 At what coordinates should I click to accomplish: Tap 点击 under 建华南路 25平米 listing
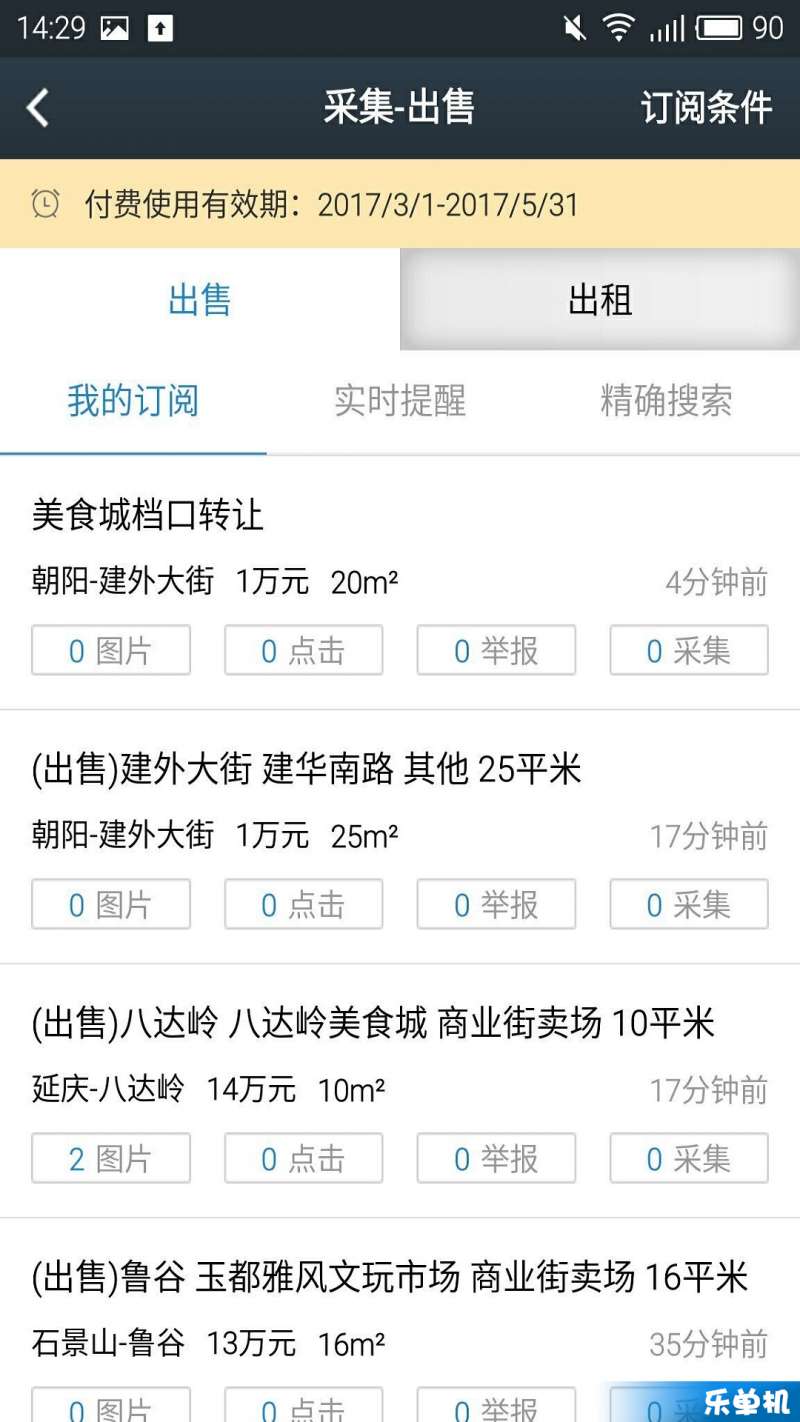(x=303, y=905)
